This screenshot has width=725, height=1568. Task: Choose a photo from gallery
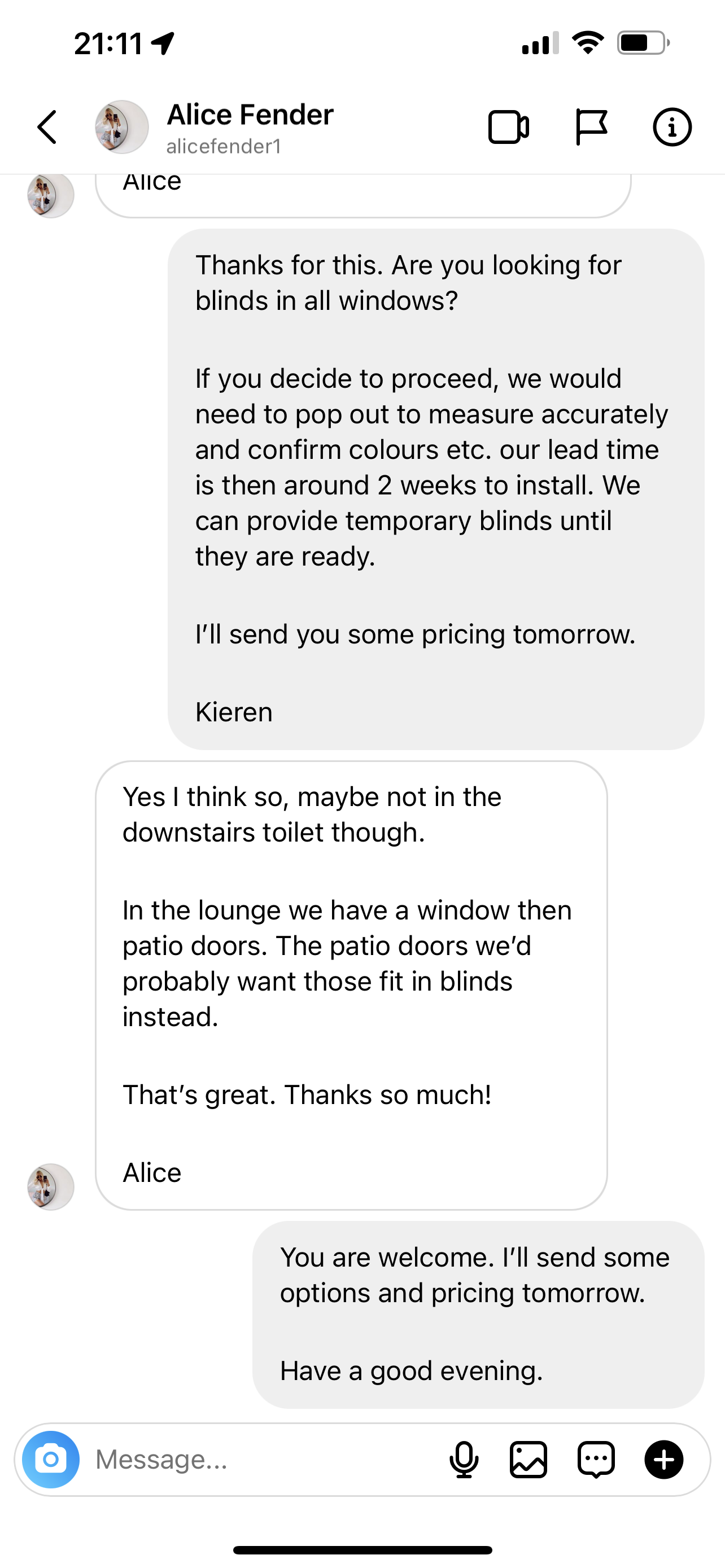529,1459
